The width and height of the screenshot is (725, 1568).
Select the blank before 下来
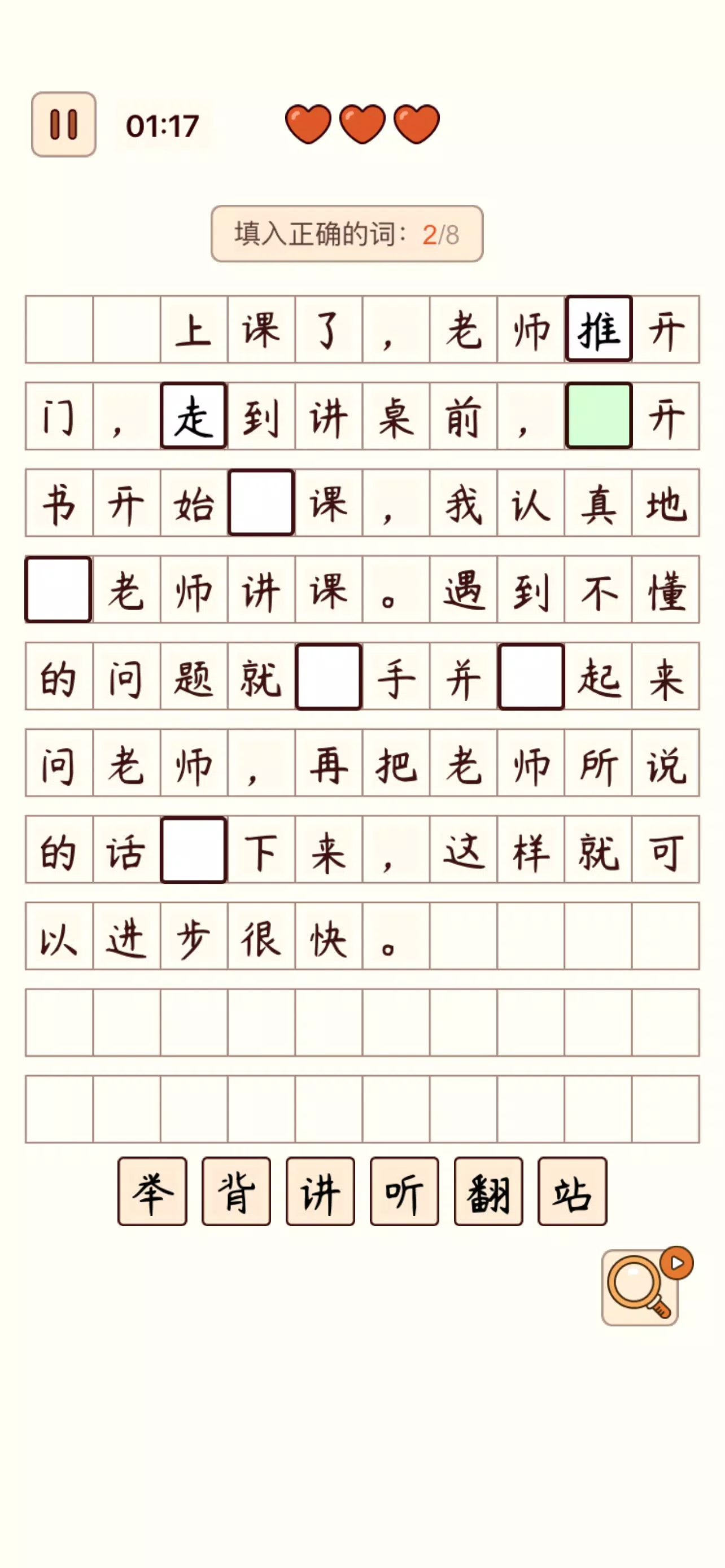194,849
